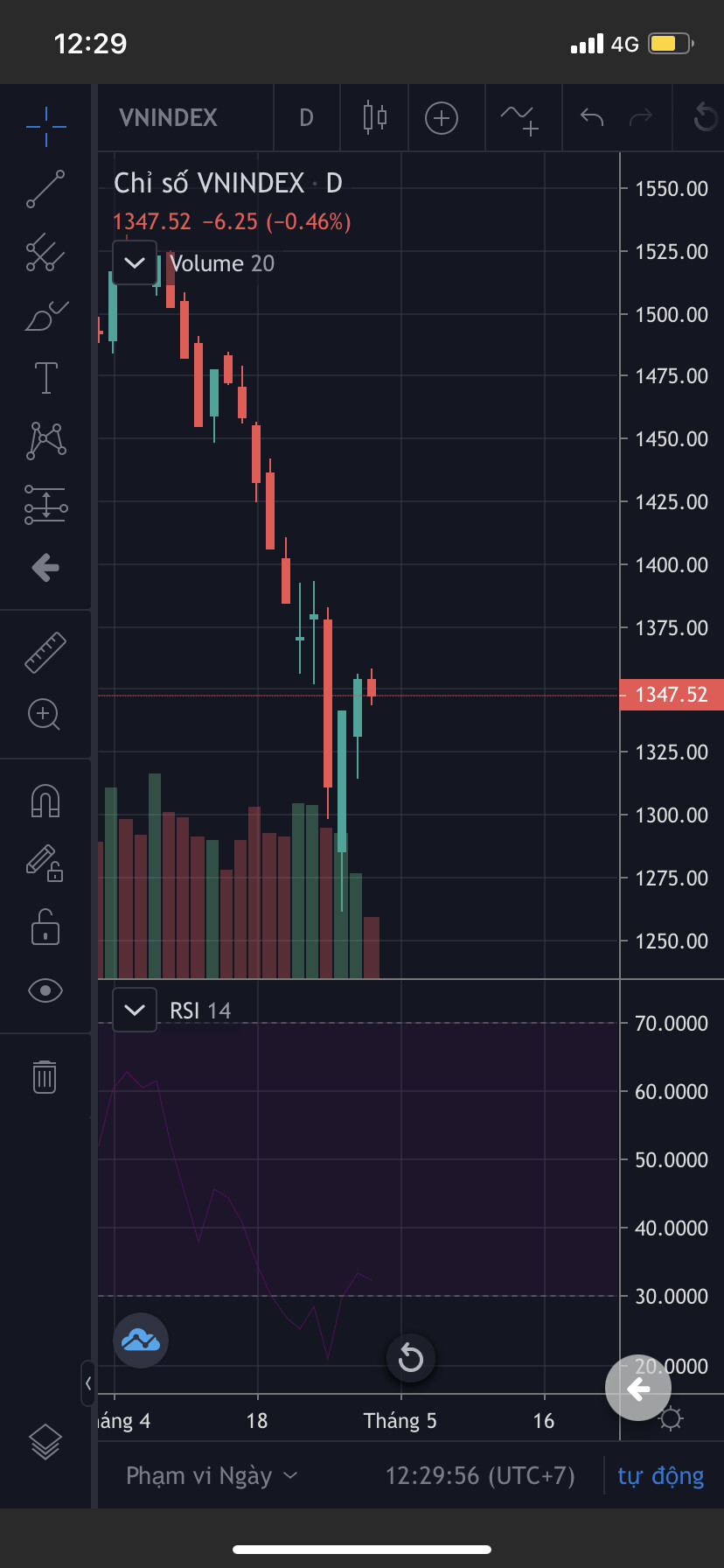Image resolution: width=724 pixels, height=1568 pixels.
Task: Select the crosshair cursor tool
Action: pyautogui.click(x=45, y=127)
